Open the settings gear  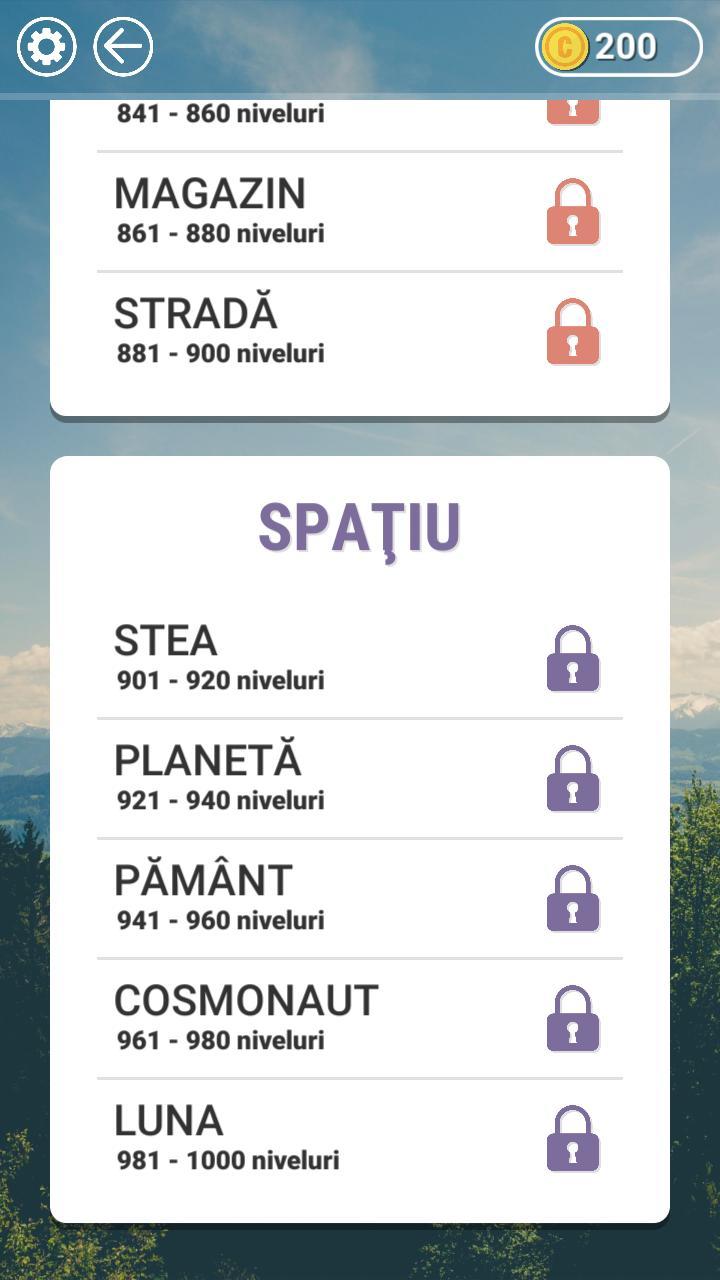pos(44,44)
